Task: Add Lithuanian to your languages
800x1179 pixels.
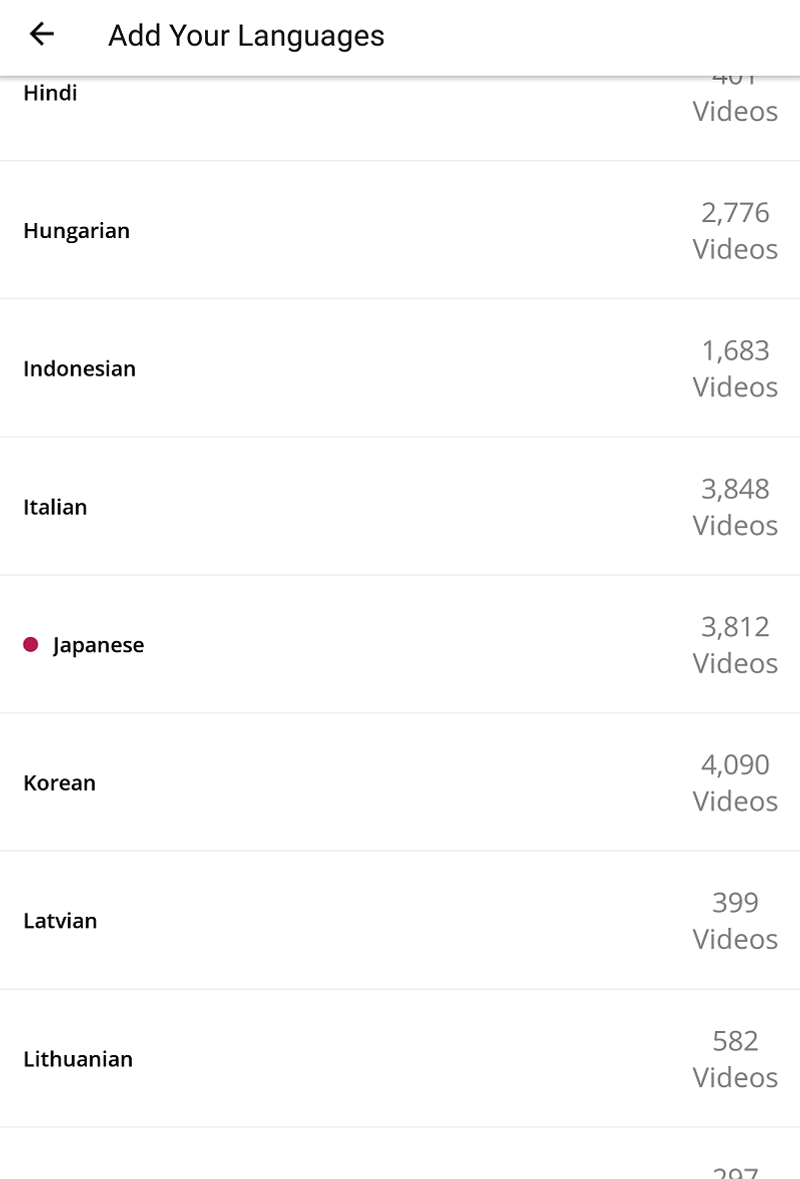Action: tap(78, 1059)
